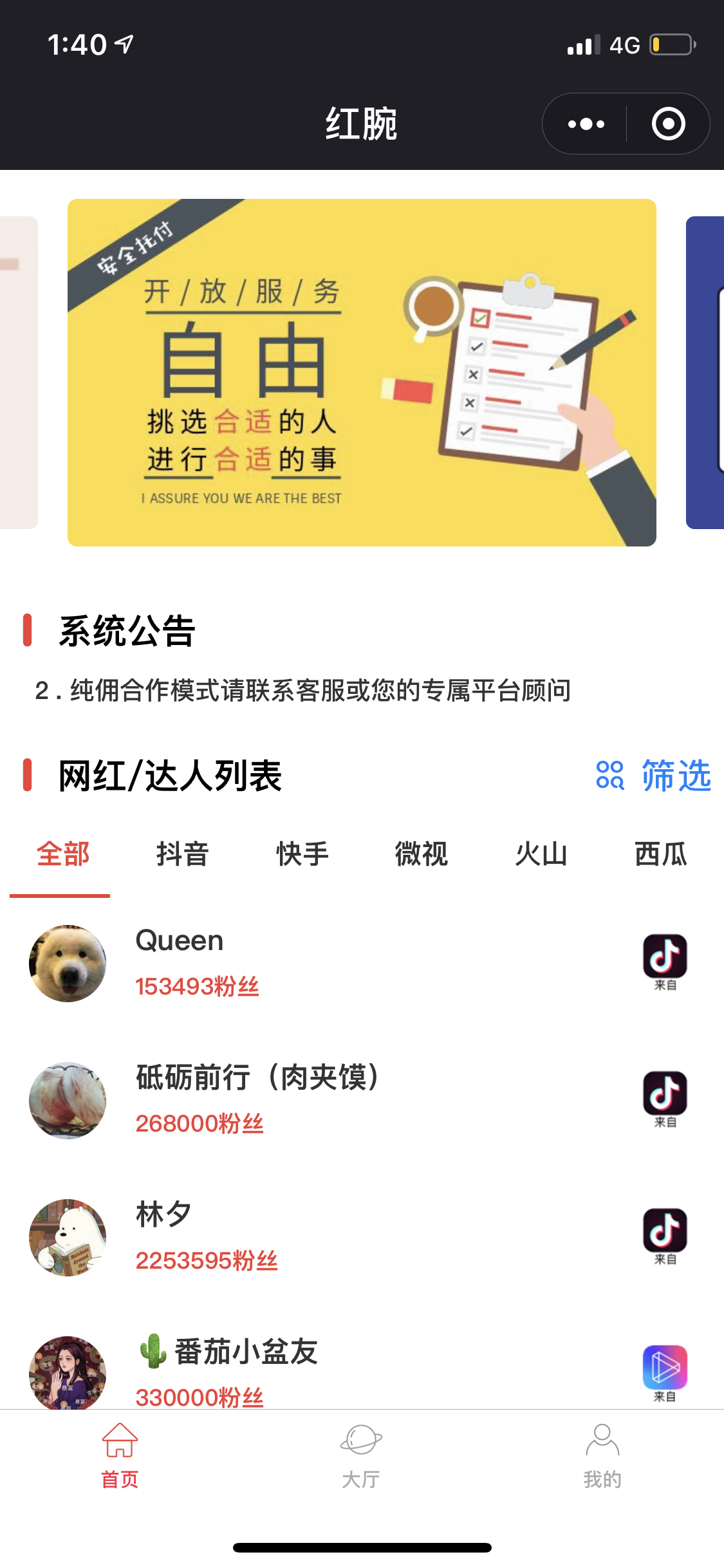This screenshot has height=1568, width=724.
Task: Open the 筛选 filter
Action: [x=654, y=775]
